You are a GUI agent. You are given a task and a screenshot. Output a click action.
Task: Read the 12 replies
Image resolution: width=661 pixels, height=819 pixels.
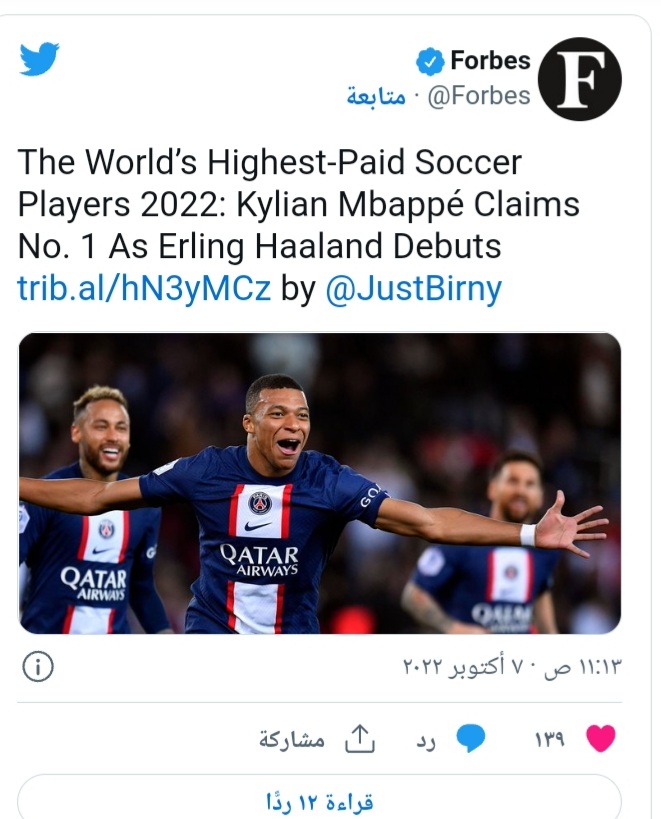pyautogui.click(x=320, y=802)
